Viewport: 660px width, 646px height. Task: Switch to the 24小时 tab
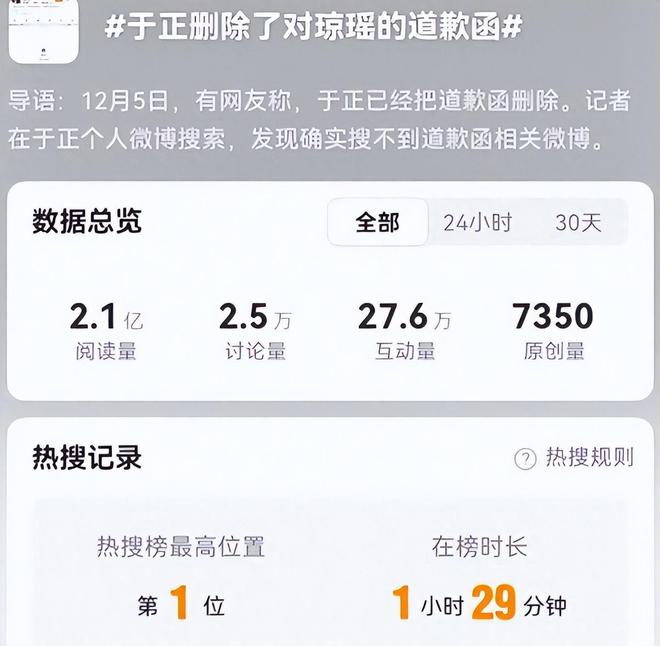pos(477,222)
